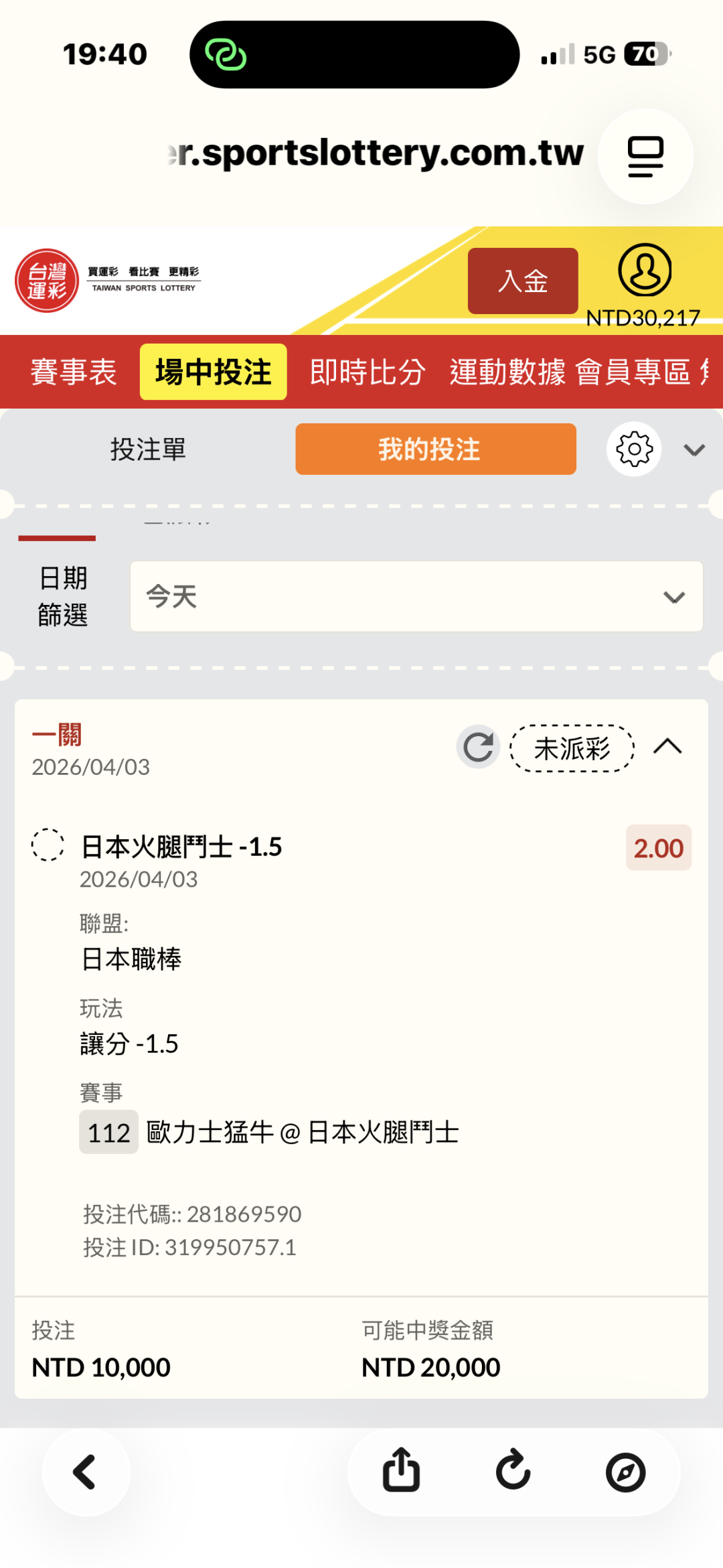
Task: Go to the 運動數據 tab
Action: point(508,372)
